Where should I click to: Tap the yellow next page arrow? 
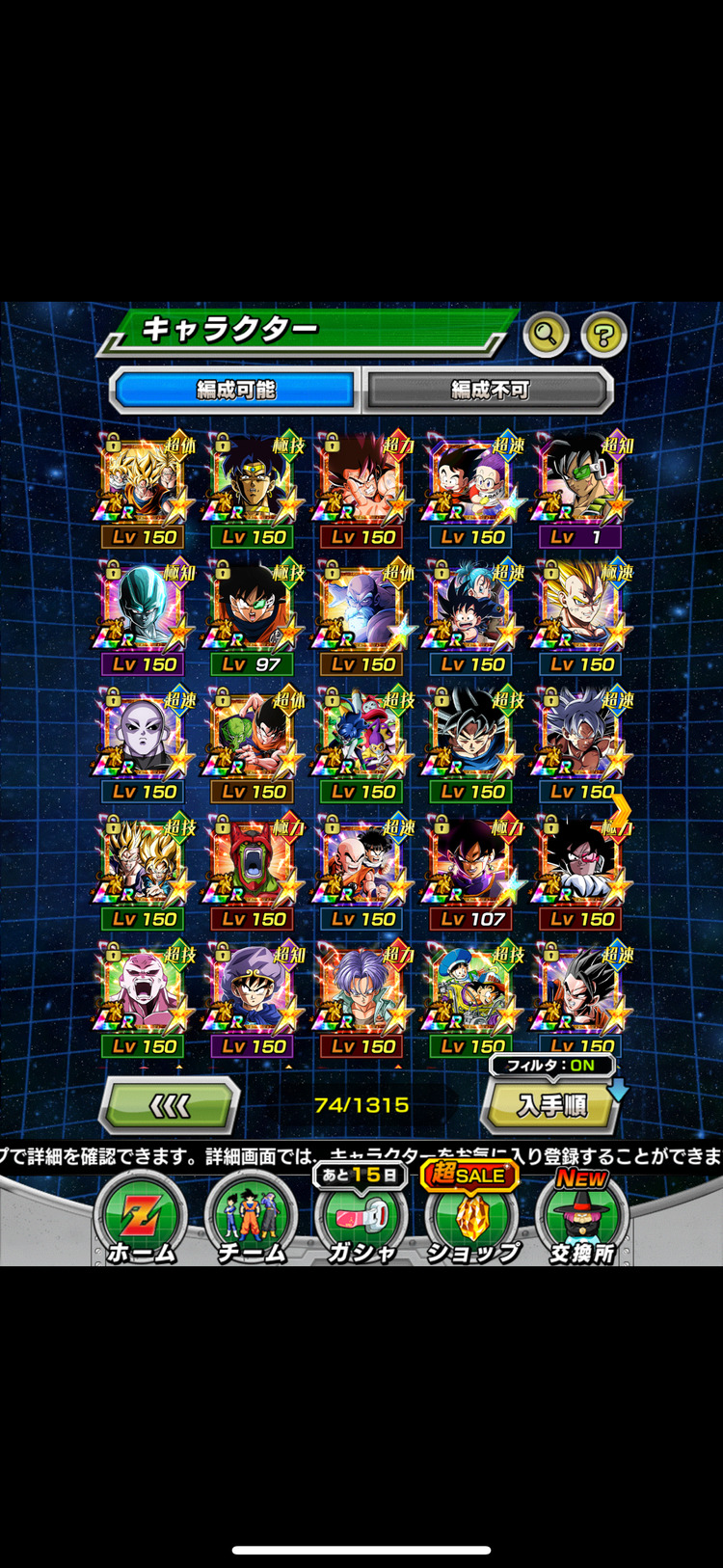tap(623, 808)
